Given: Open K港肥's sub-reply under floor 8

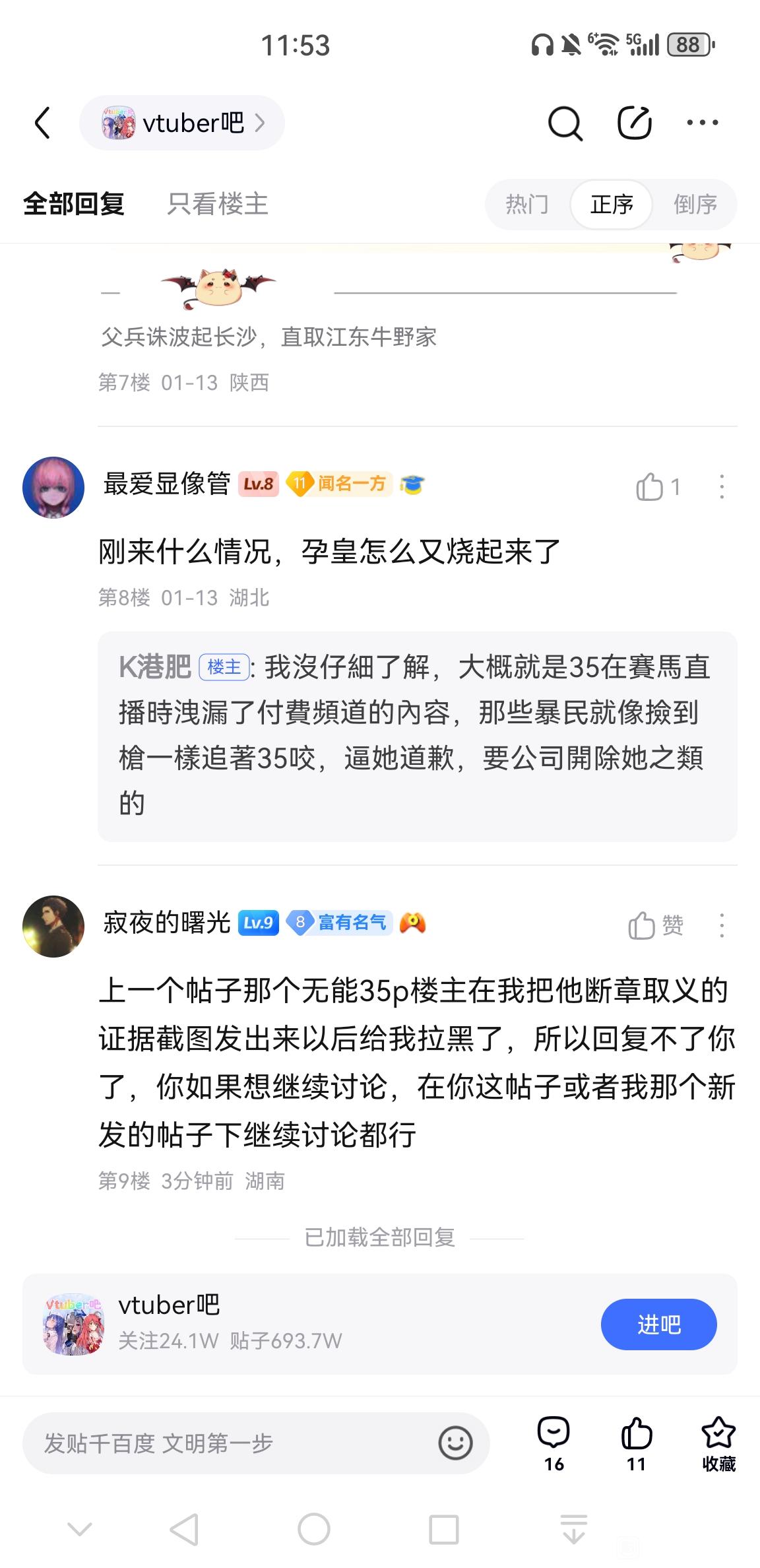Looking at the screenshot, I should (417, 736).
